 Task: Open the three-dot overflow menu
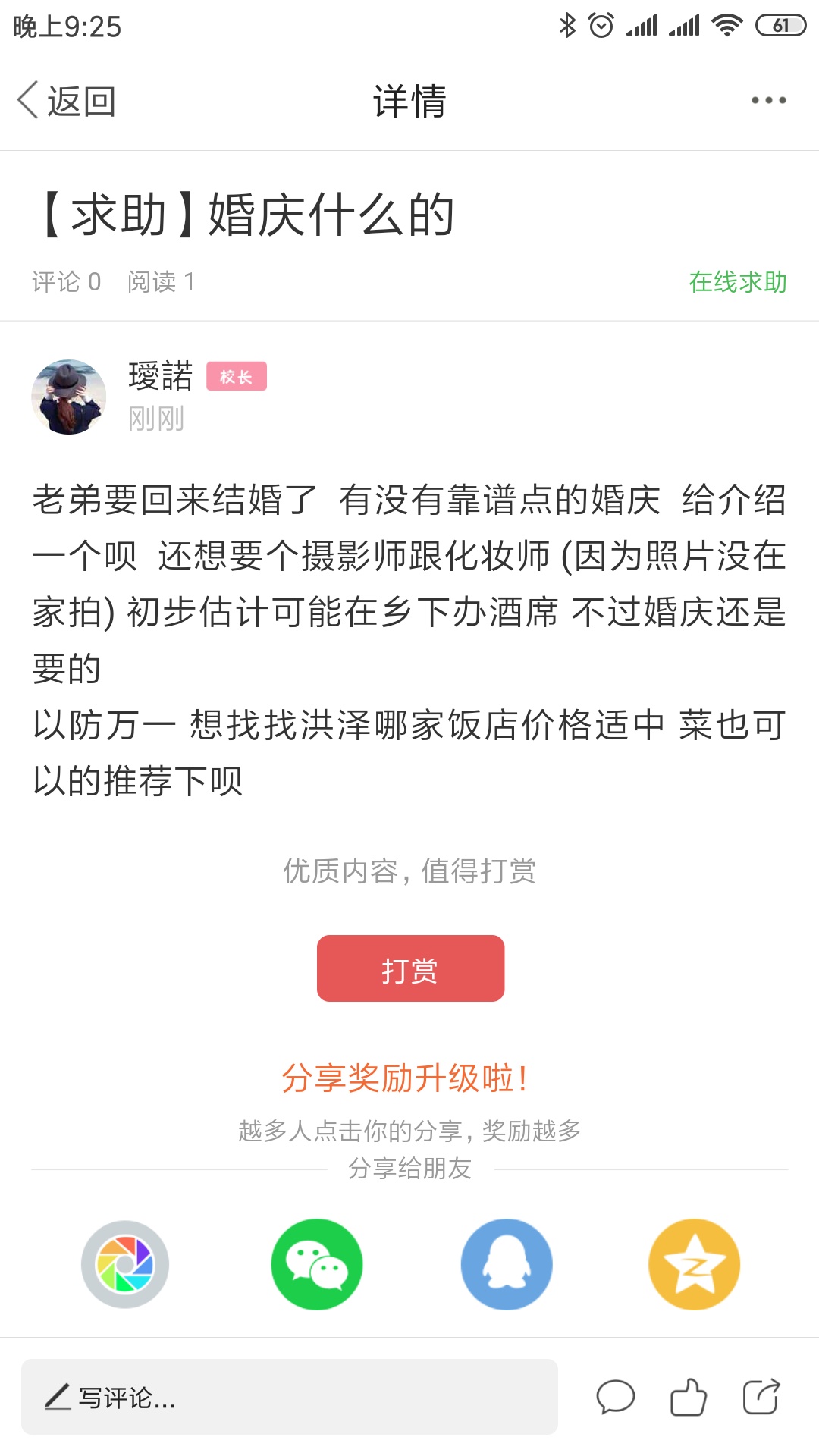[x=768, y=100]
